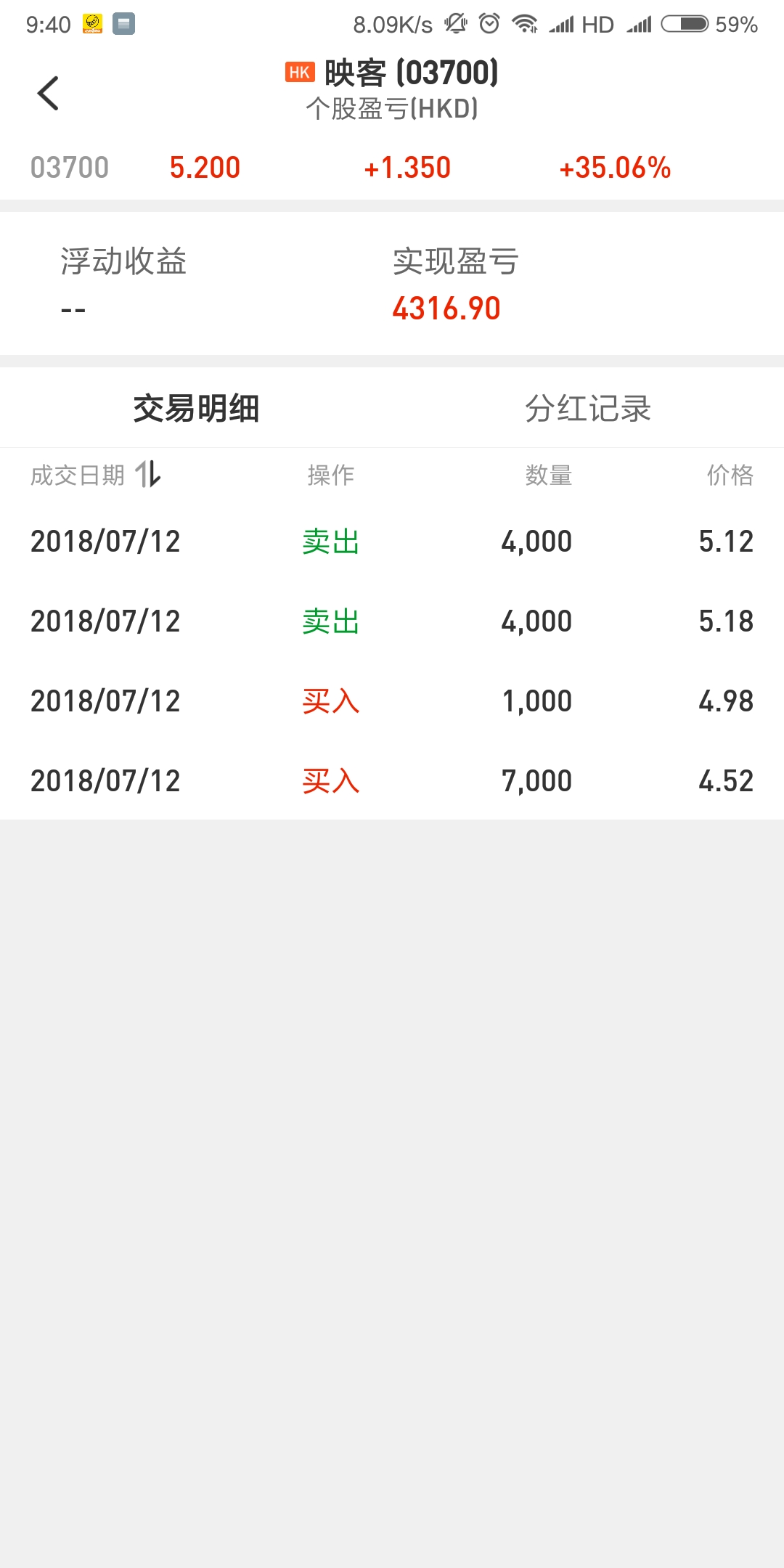Image resolution: width=784 pixels, height=1568 pixels.
Task: Go back using the top-left arrow
Action: pos(48,93)
